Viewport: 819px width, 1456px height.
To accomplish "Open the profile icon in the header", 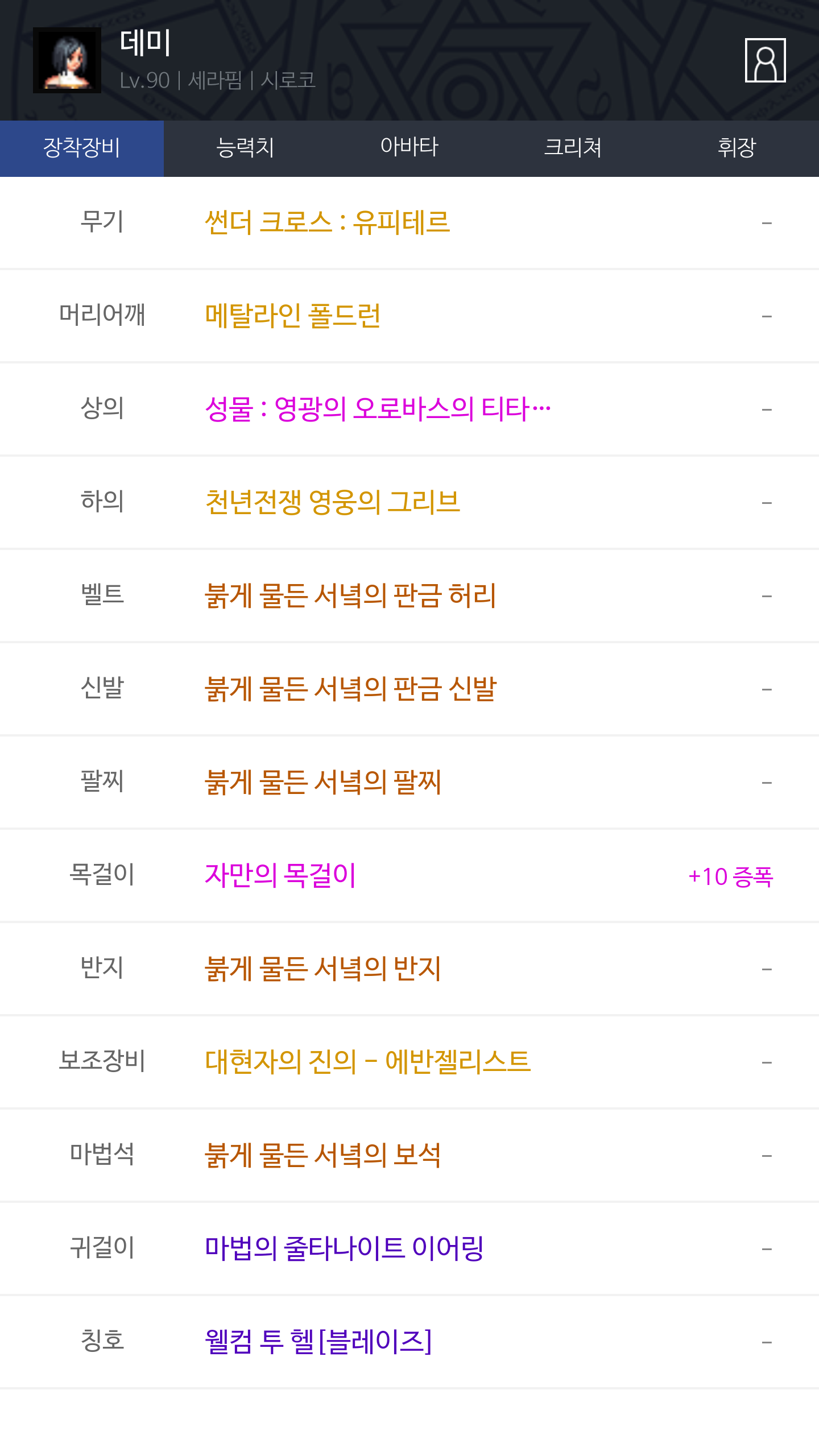I will (x=765, y=60).
